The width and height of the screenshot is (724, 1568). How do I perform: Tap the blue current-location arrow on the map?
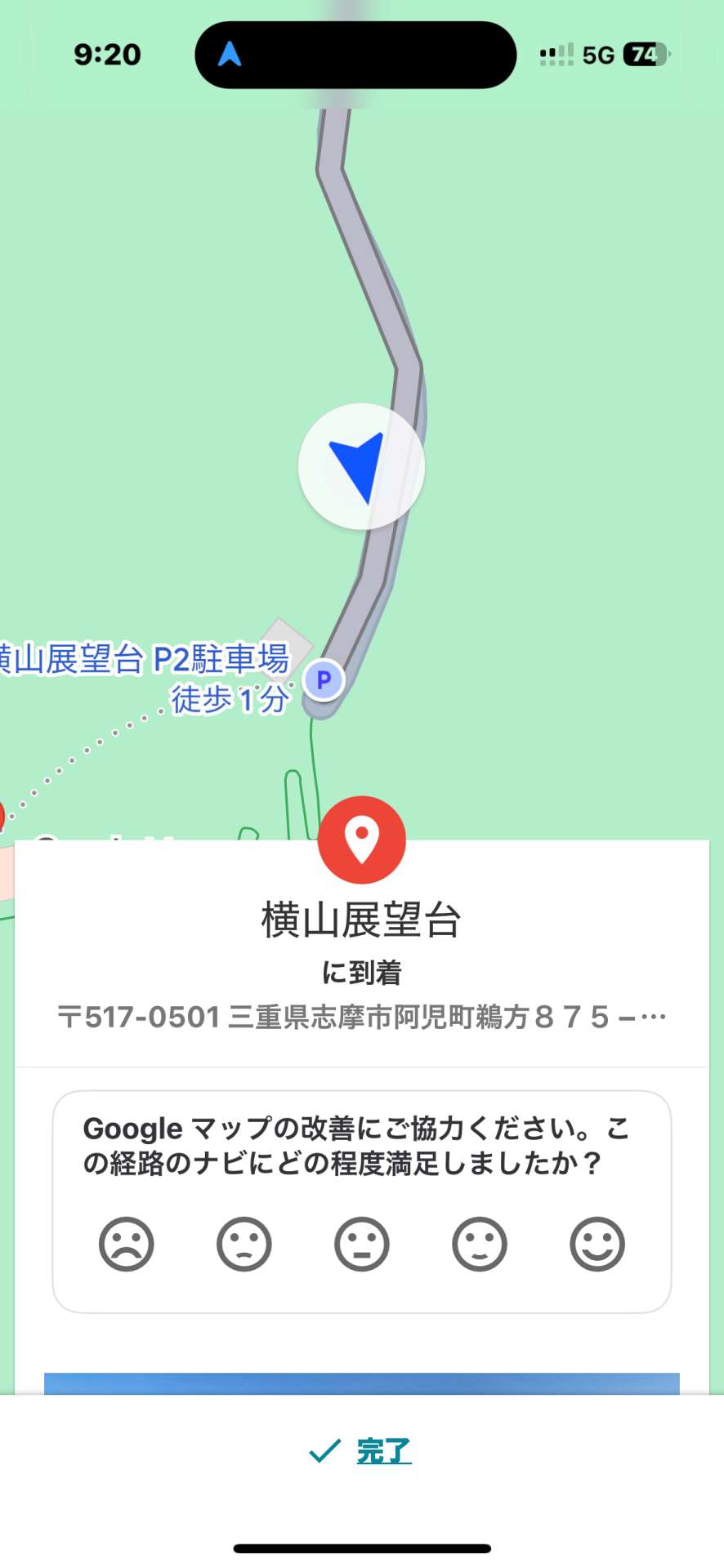pyautogui.click(x=361, y=467)
